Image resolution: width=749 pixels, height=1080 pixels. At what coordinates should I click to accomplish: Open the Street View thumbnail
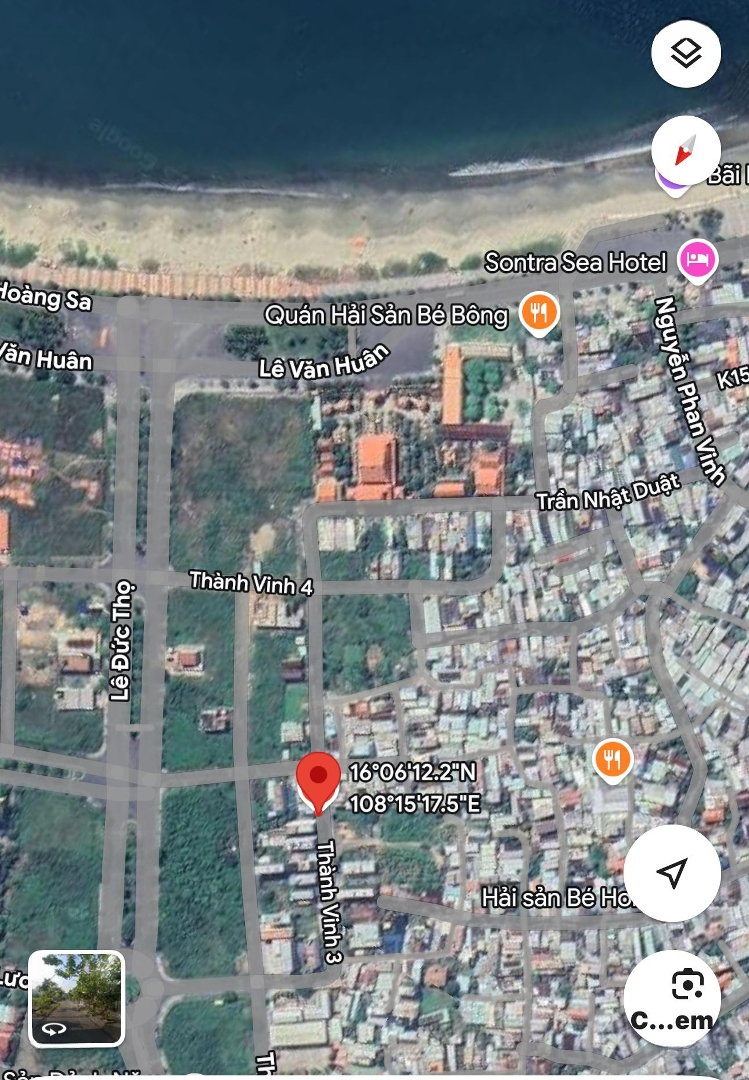[x=77, y=998]
